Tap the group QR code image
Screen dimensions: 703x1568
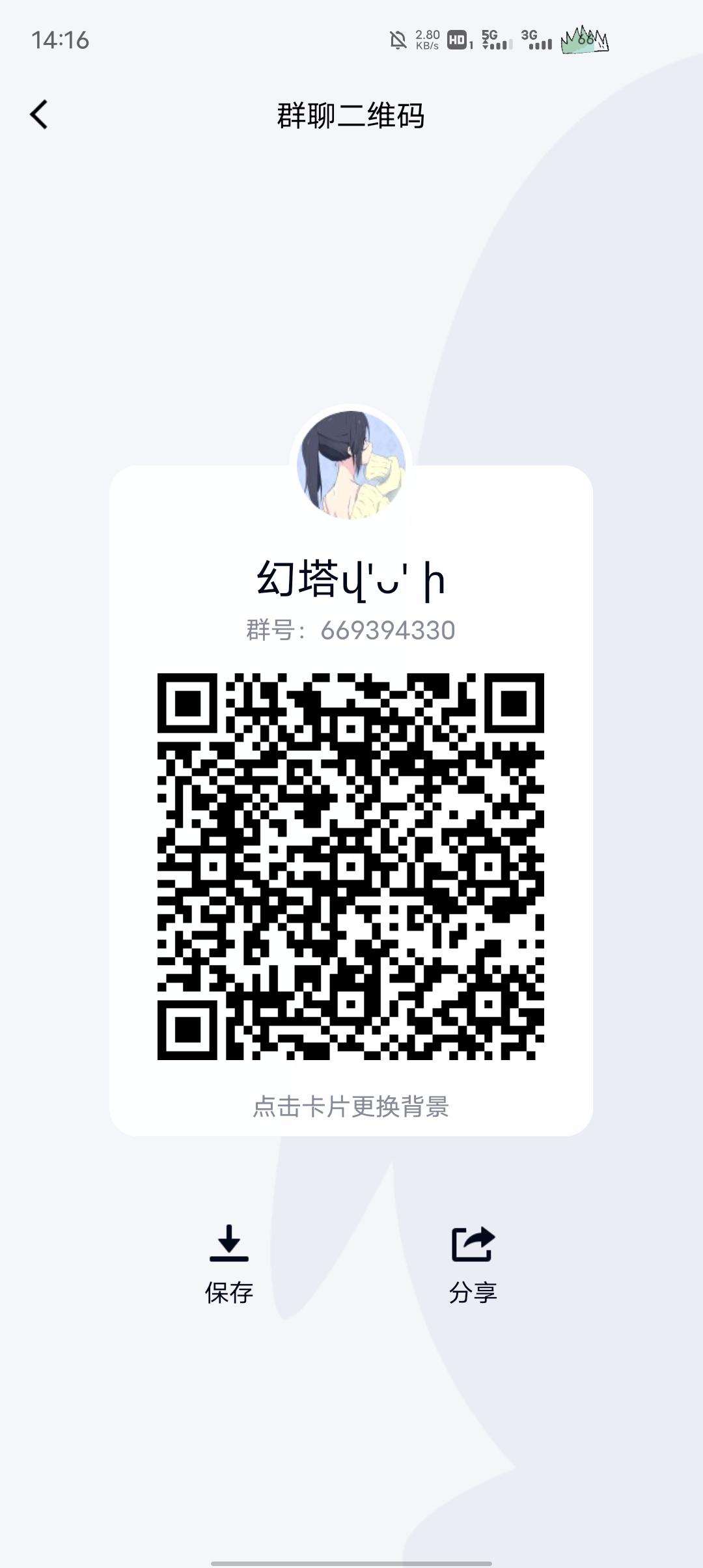[x=351, y=866]
